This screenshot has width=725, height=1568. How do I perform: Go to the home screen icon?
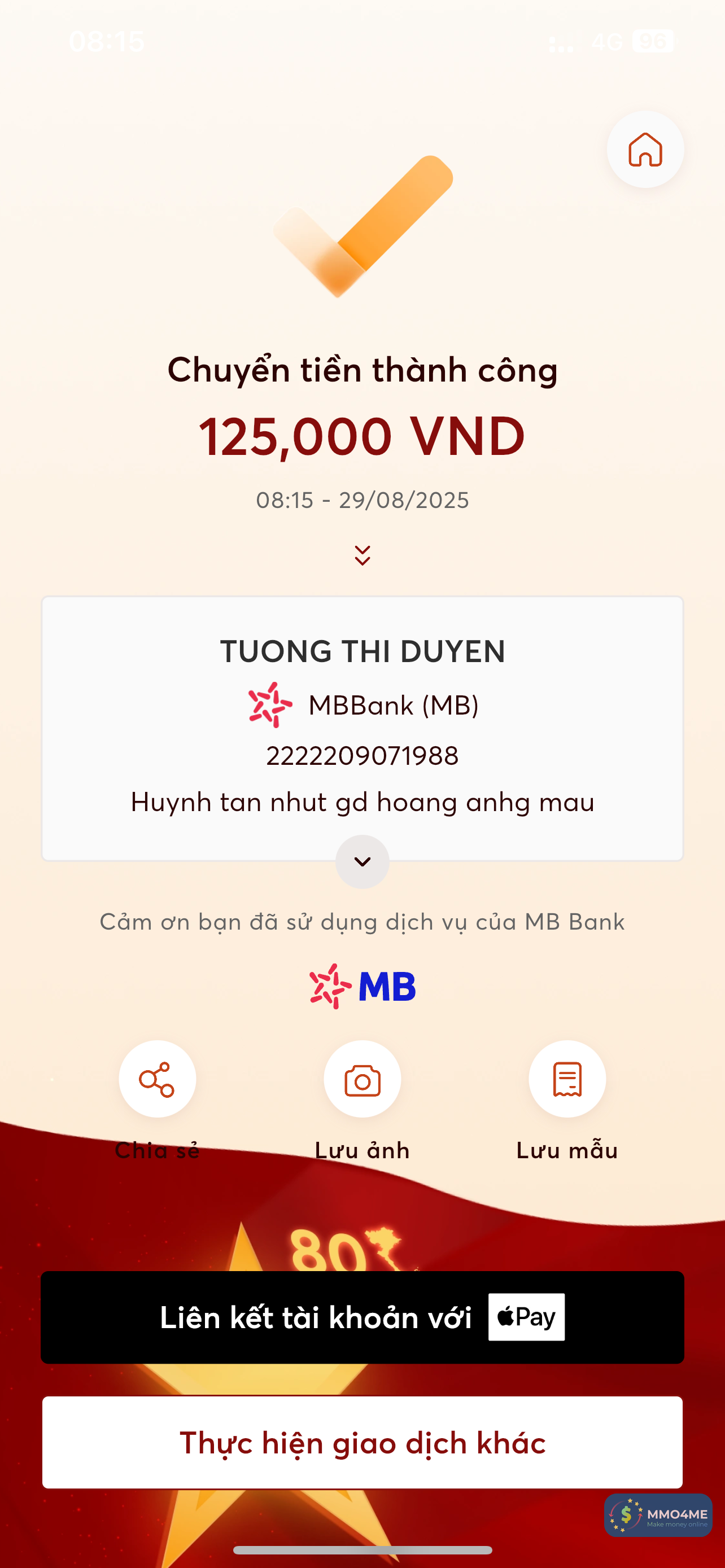pos(645,149)
